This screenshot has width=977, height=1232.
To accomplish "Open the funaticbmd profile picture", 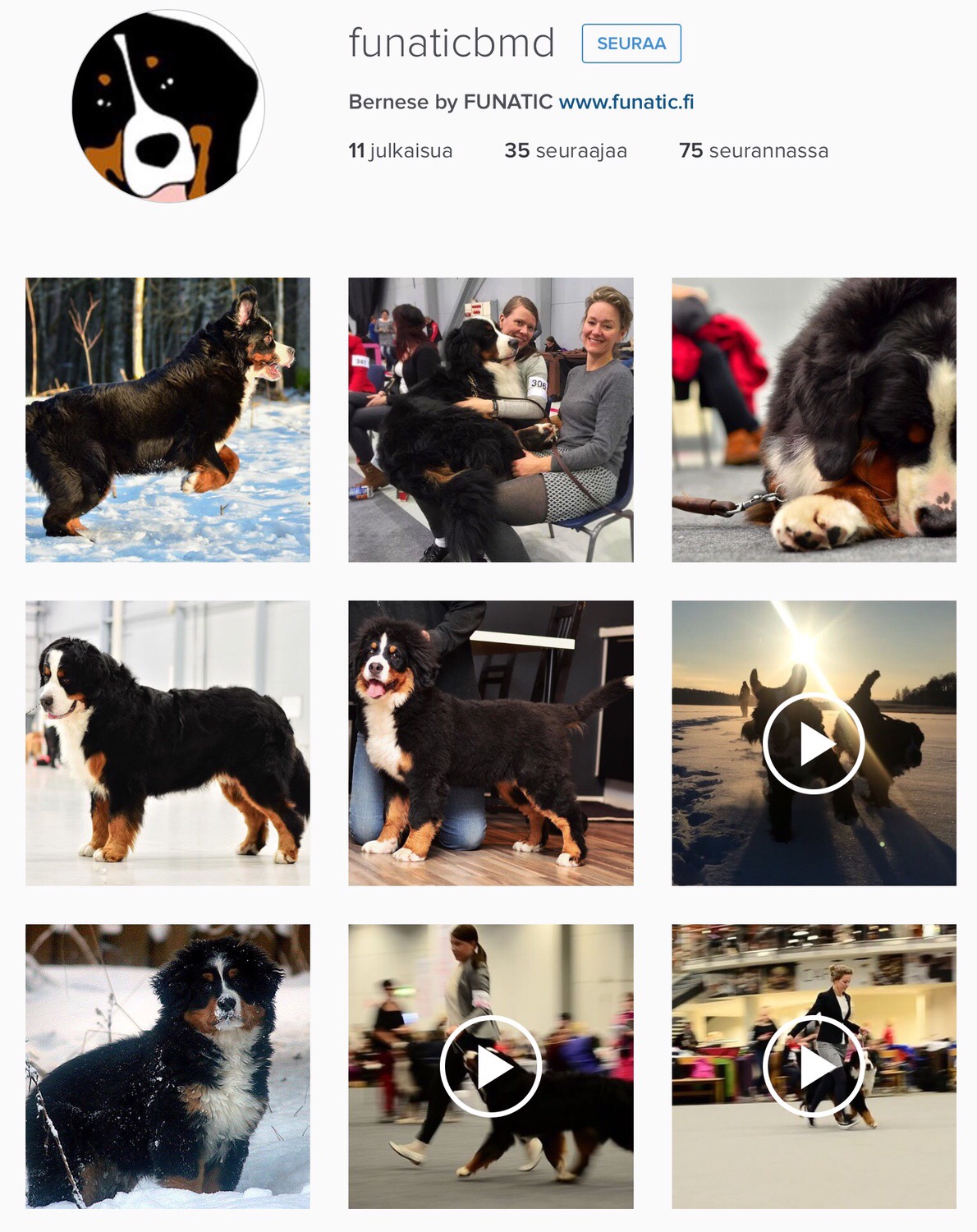I will click(x=168, y=106).
